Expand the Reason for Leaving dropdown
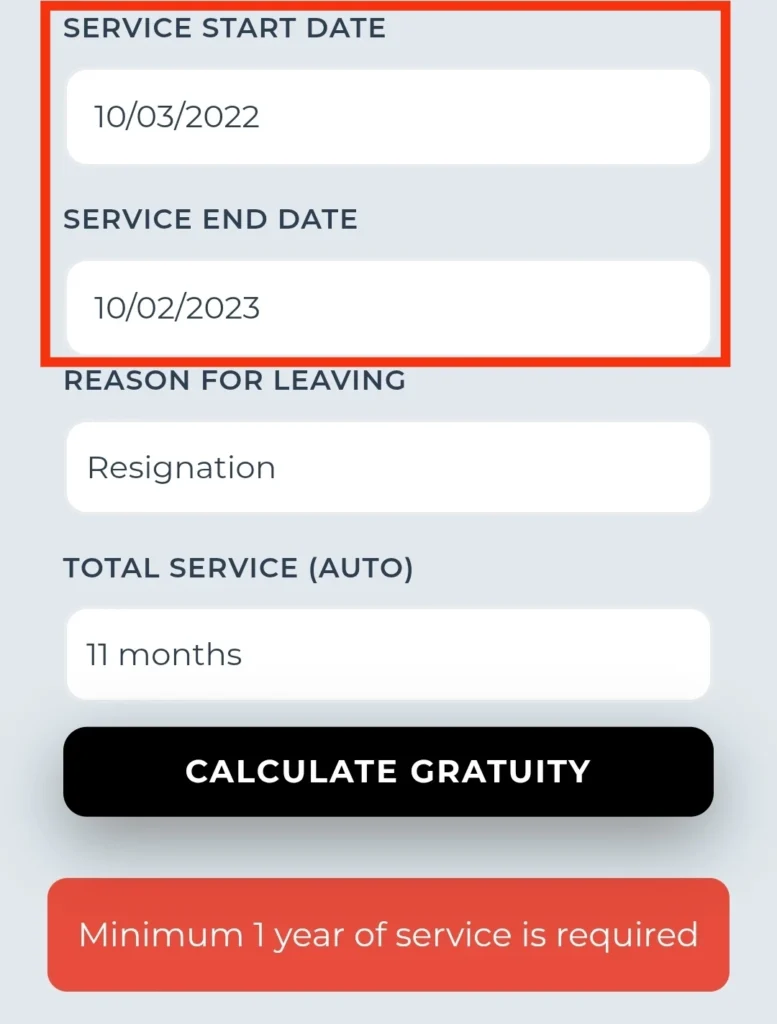 388,467
